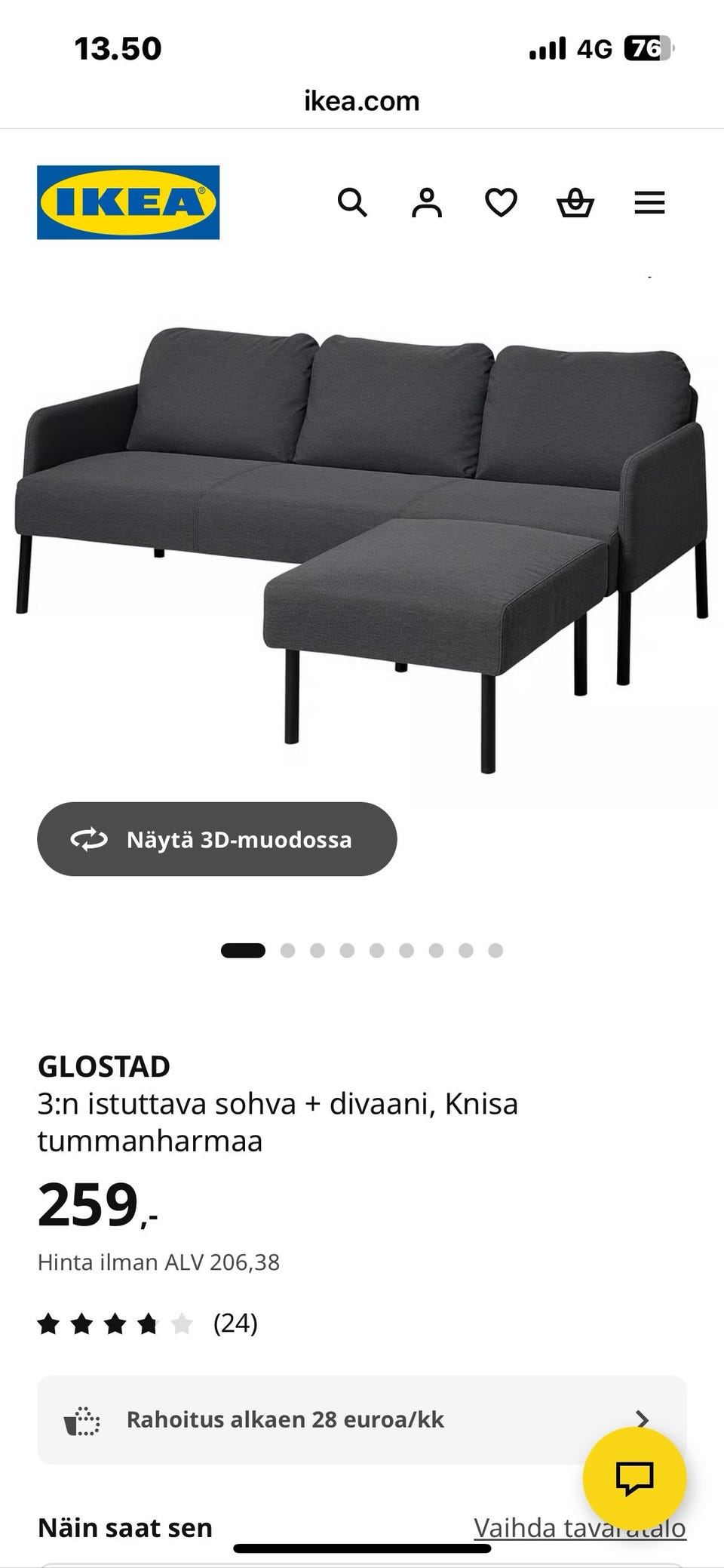The width and height of the screenshot is (724, 1568).
Task: Expand the Näin saat sen section
Action: (x=125, y=1527)
